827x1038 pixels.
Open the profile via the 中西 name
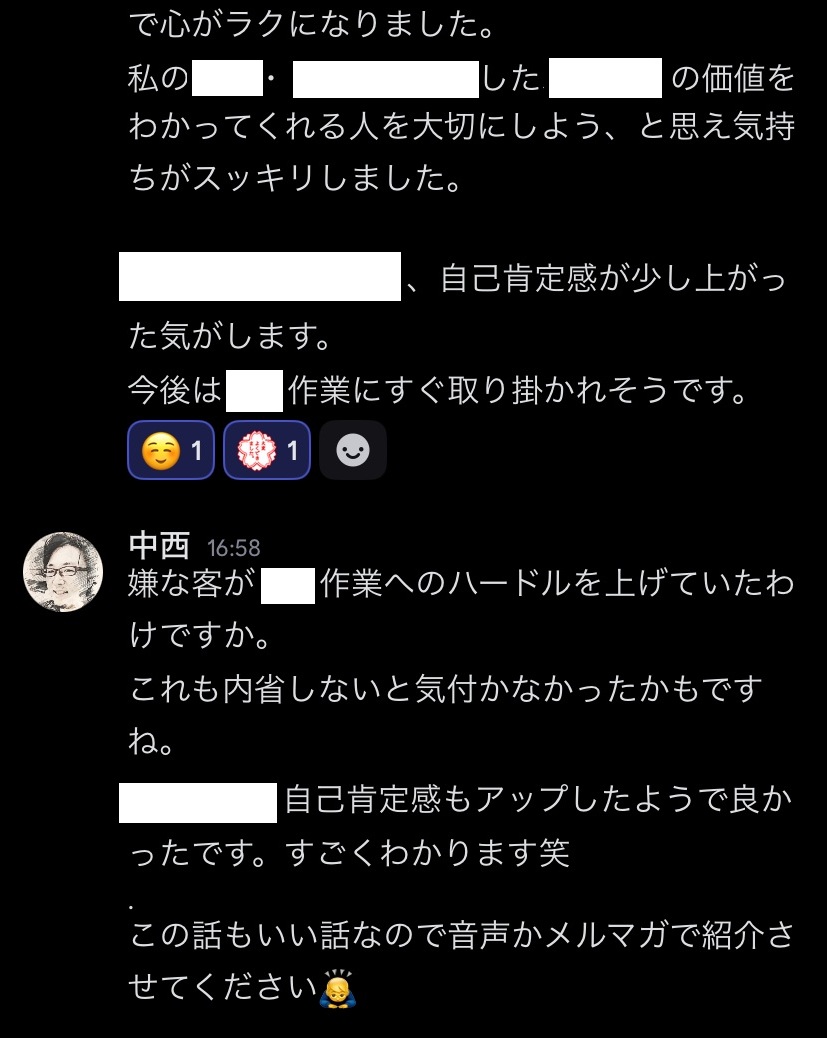pos(159,546)
